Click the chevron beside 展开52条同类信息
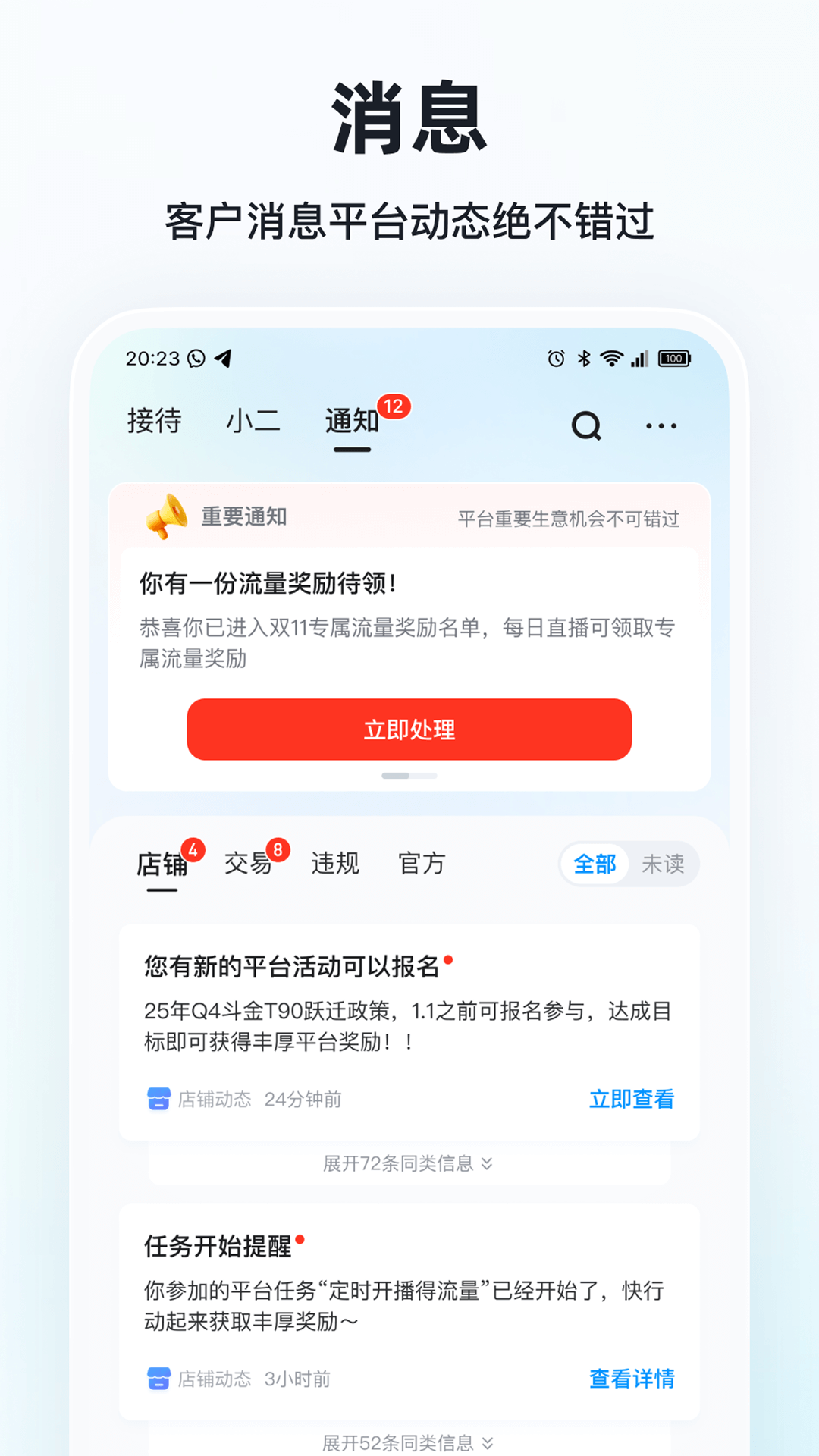 [488, 1444]
